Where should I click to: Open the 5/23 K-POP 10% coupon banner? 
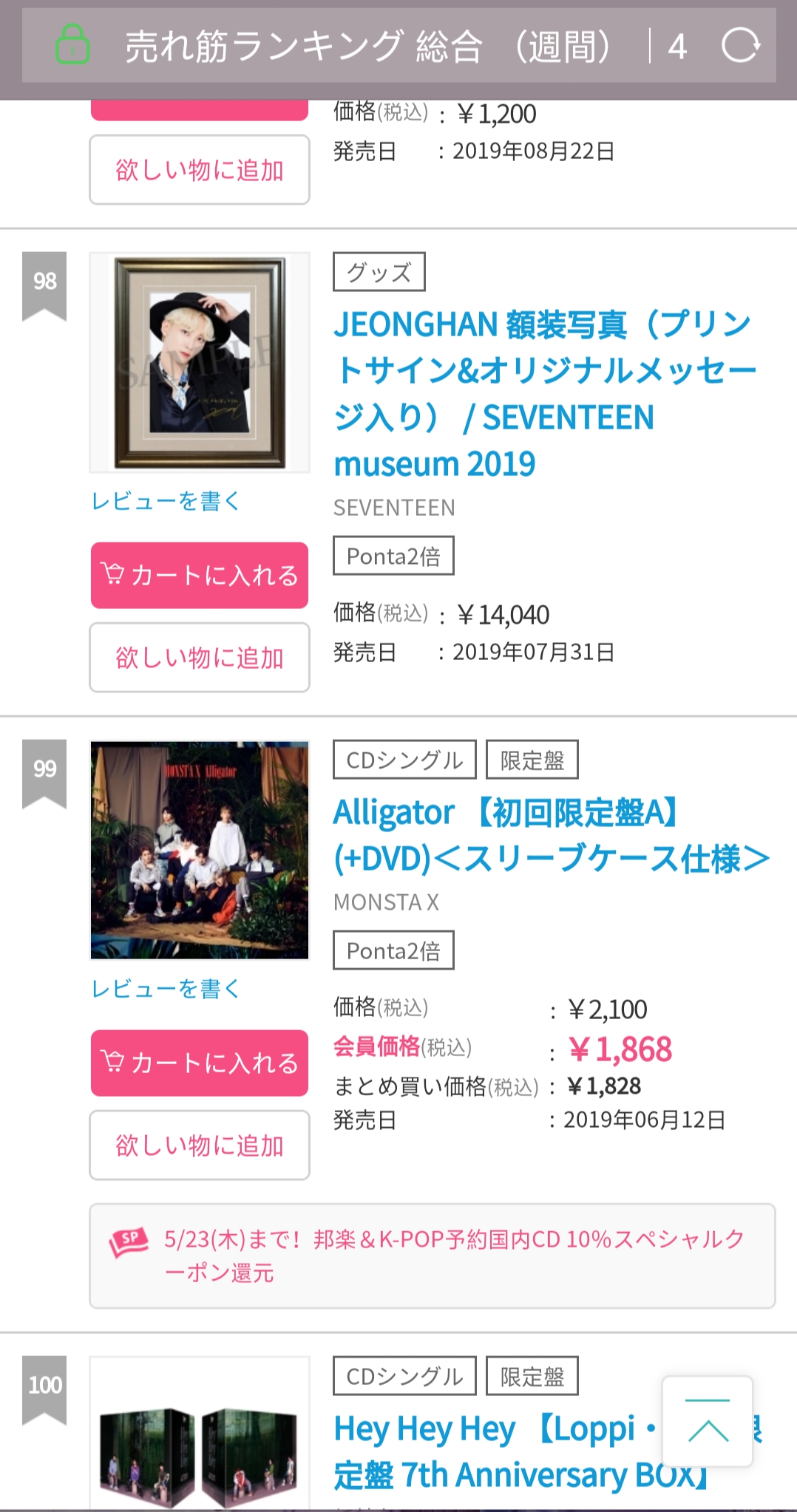[x=432, y=1256]
